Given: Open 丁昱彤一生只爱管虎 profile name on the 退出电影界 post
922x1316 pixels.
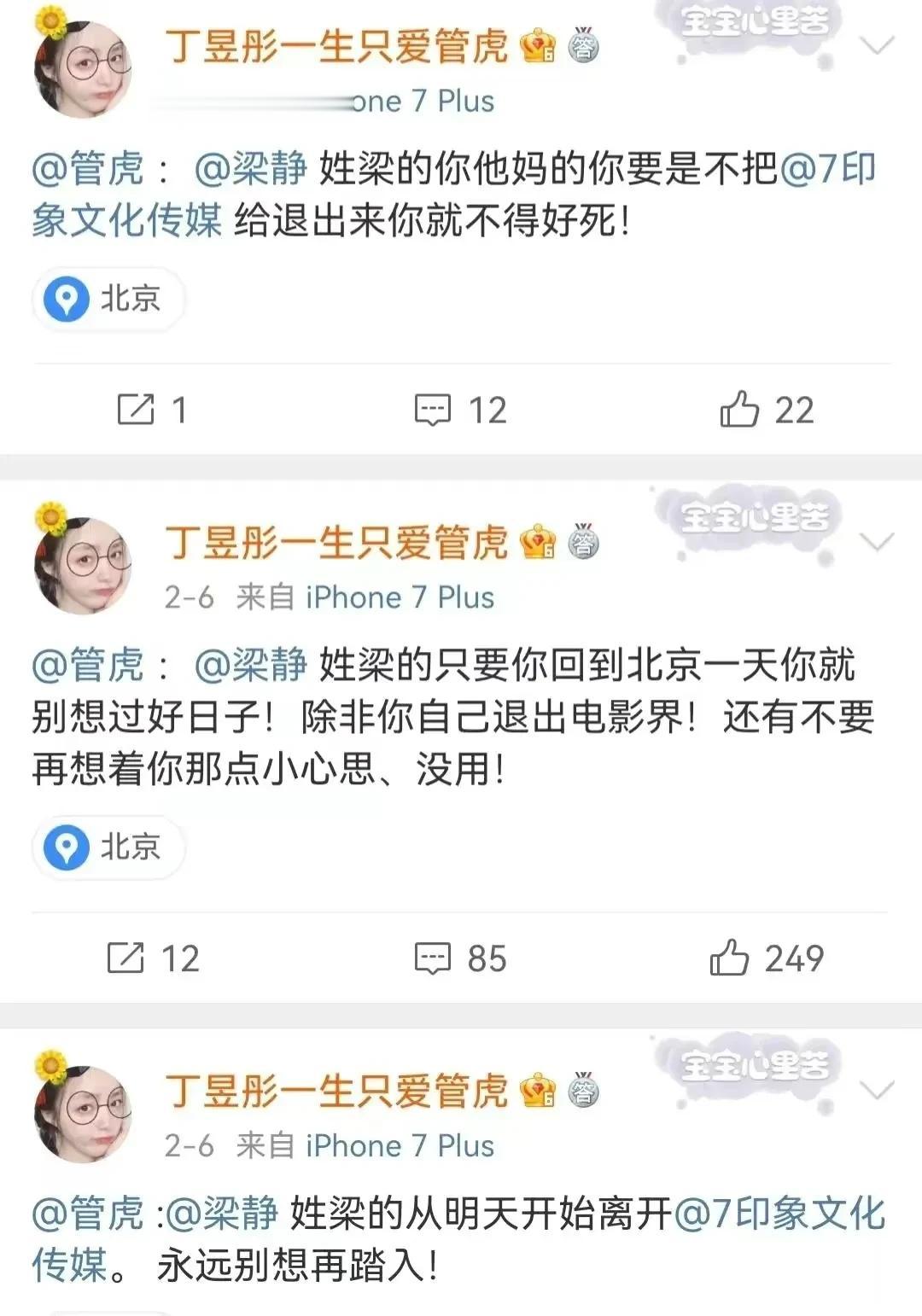Looking at the screenshot, I should 336,542.
